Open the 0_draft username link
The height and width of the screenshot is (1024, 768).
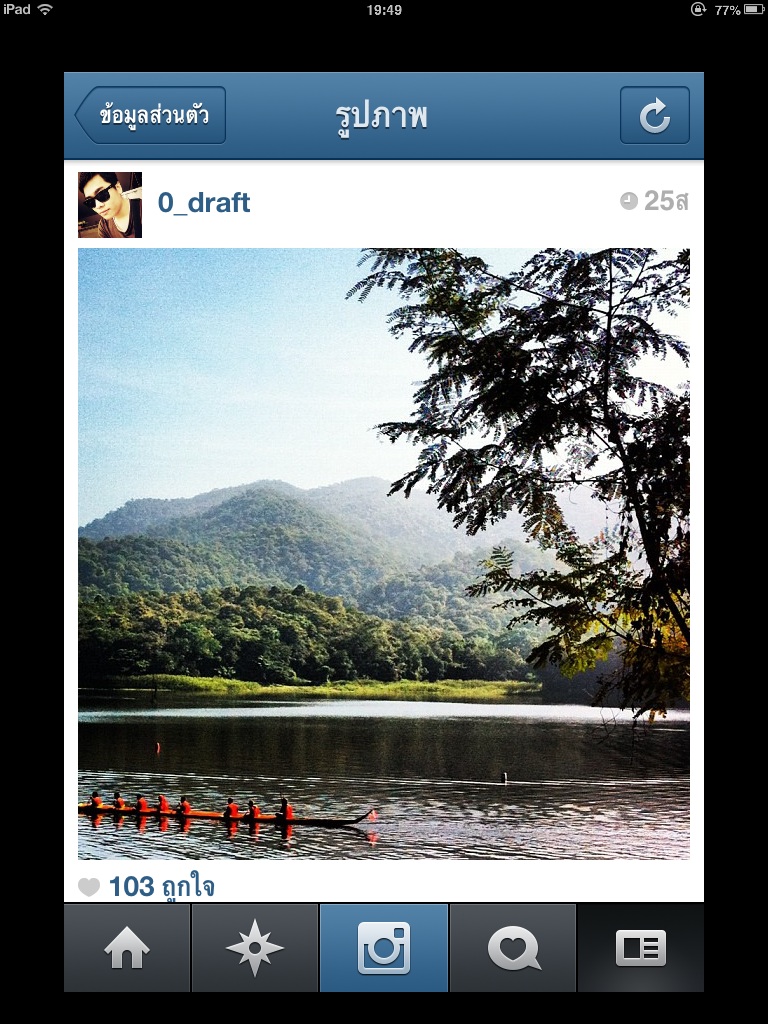click(204, 203)
